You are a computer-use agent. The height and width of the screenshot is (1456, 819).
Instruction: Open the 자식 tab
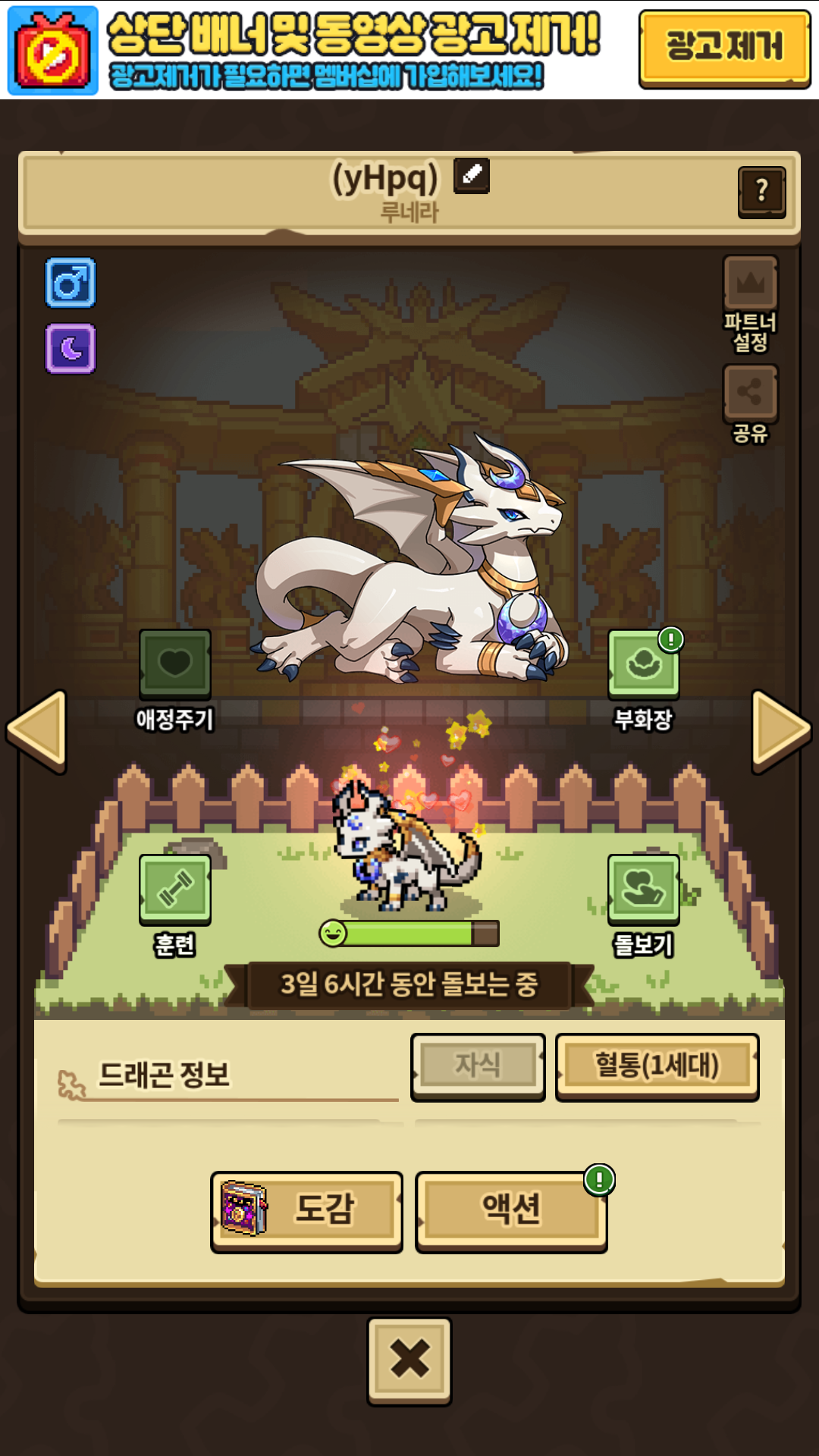click(478, 1066)
